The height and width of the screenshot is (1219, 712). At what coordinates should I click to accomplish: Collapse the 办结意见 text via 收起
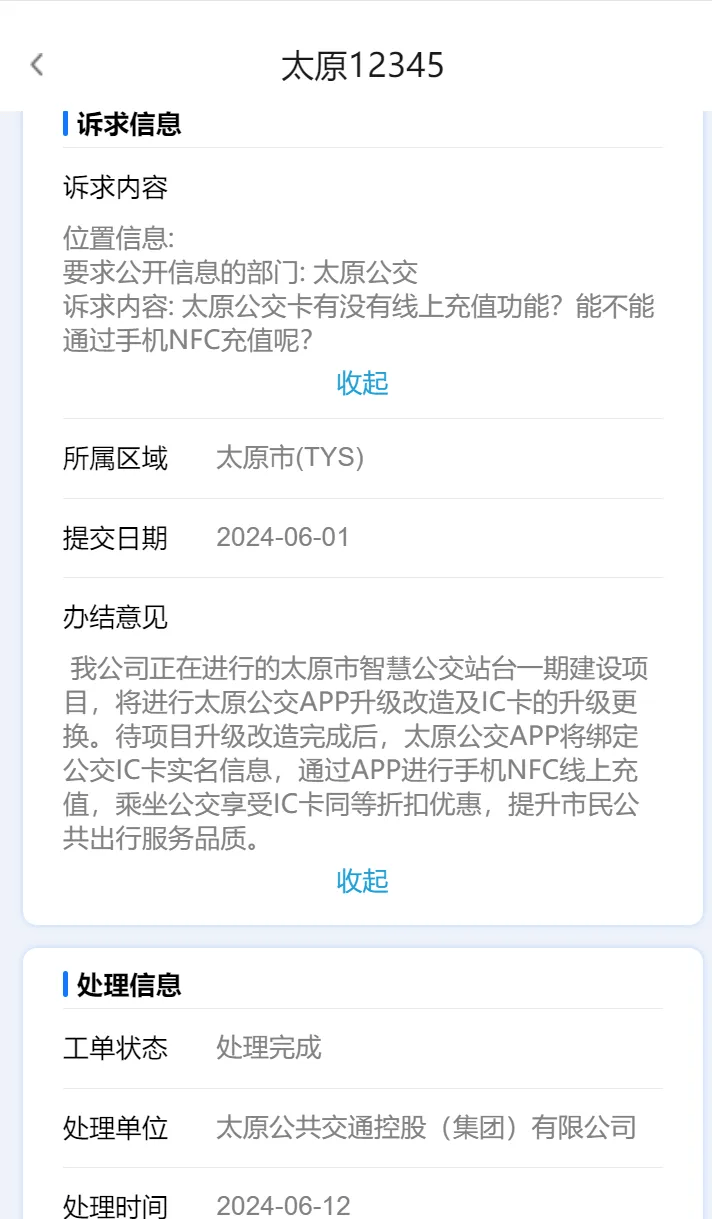[362, 881]
